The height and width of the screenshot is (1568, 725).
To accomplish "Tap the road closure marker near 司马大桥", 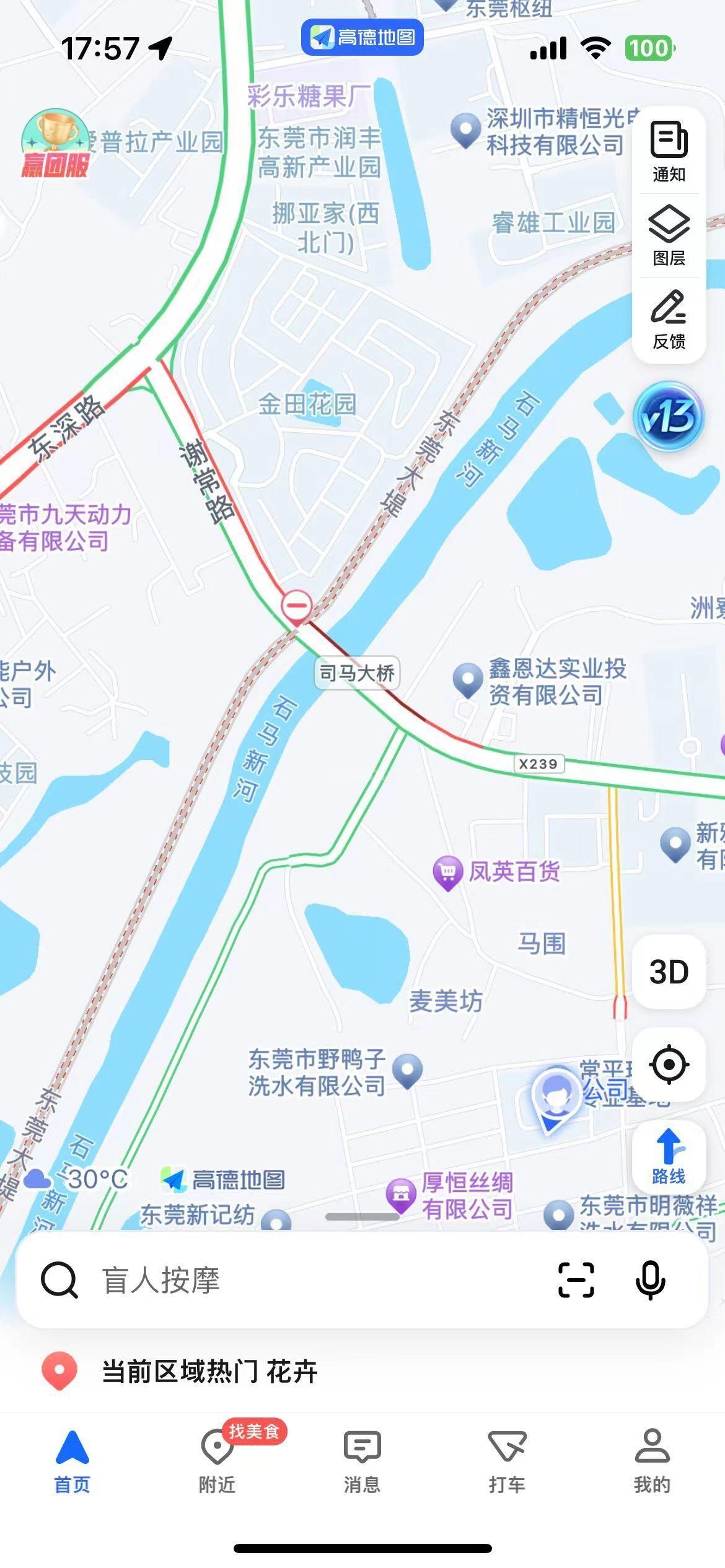I will point(297,605).
